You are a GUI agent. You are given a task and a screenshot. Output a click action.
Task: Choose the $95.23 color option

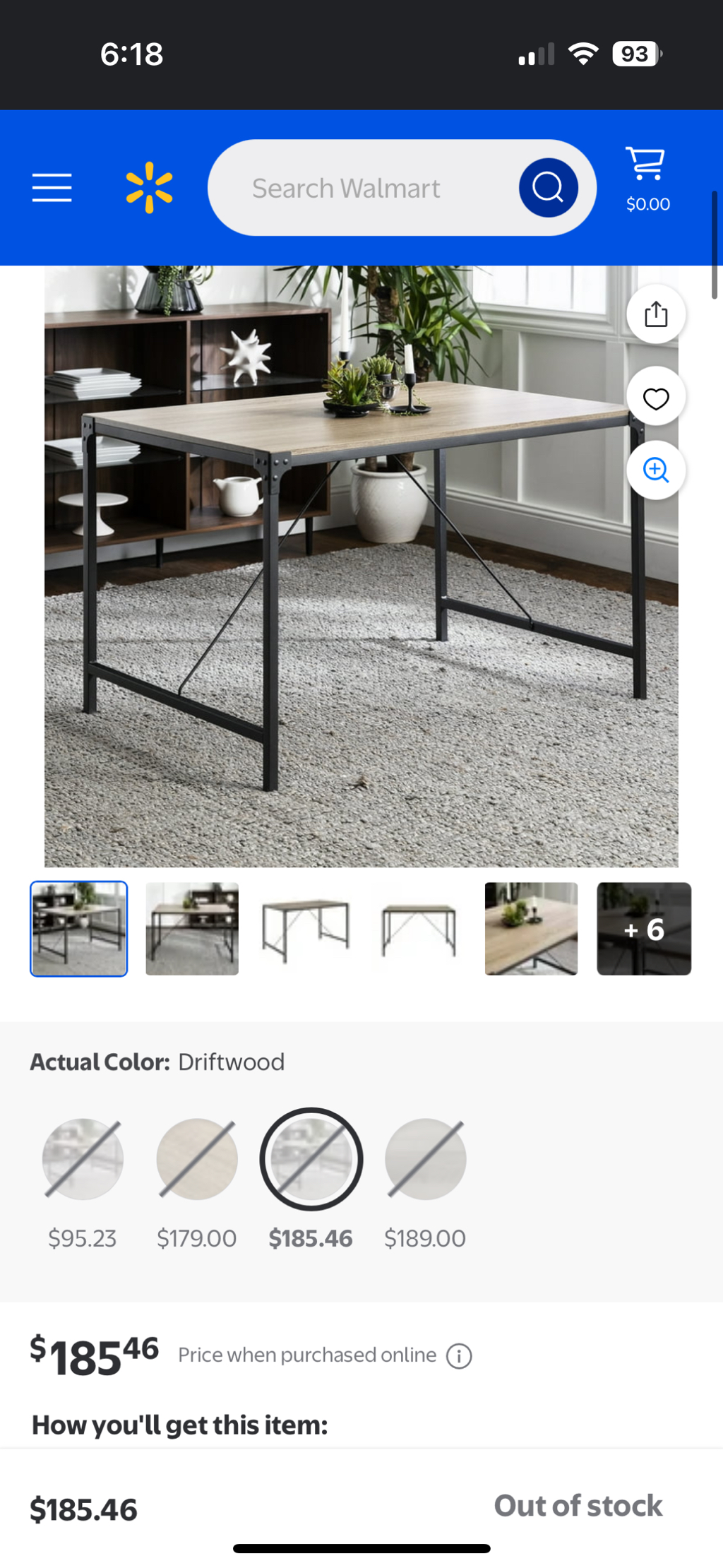pos(83,1159)
